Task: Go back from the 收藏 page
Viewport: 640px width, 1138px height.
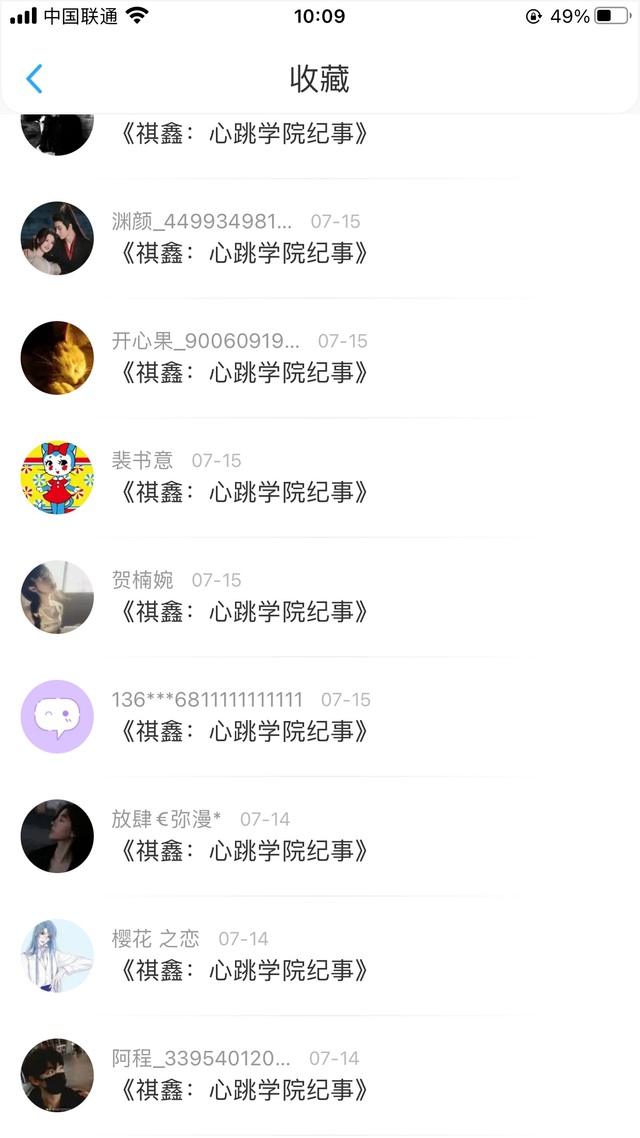Action: coord(35,78)
